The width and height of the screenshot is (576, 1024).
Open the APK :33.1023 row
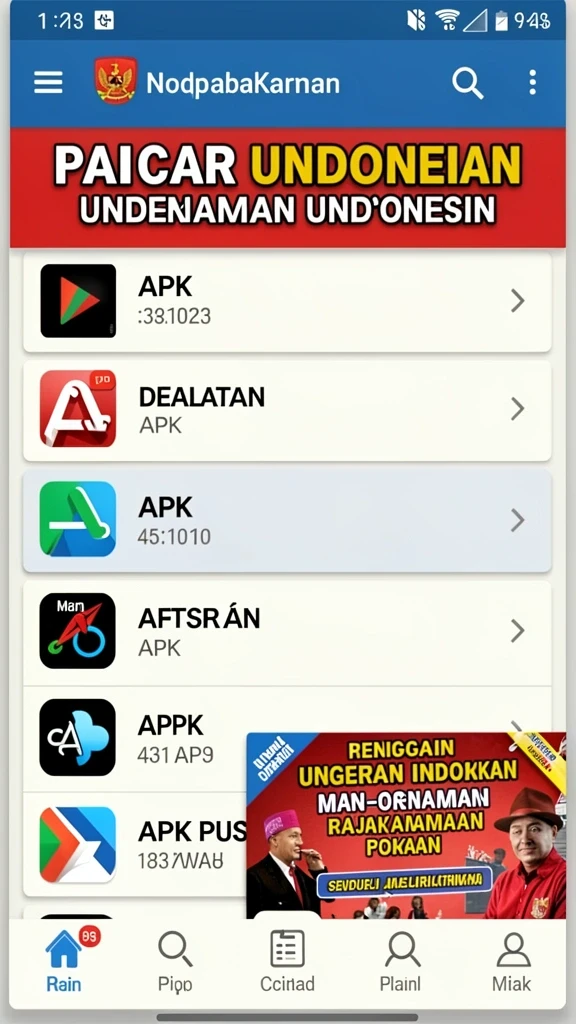[x=287, y=301]
